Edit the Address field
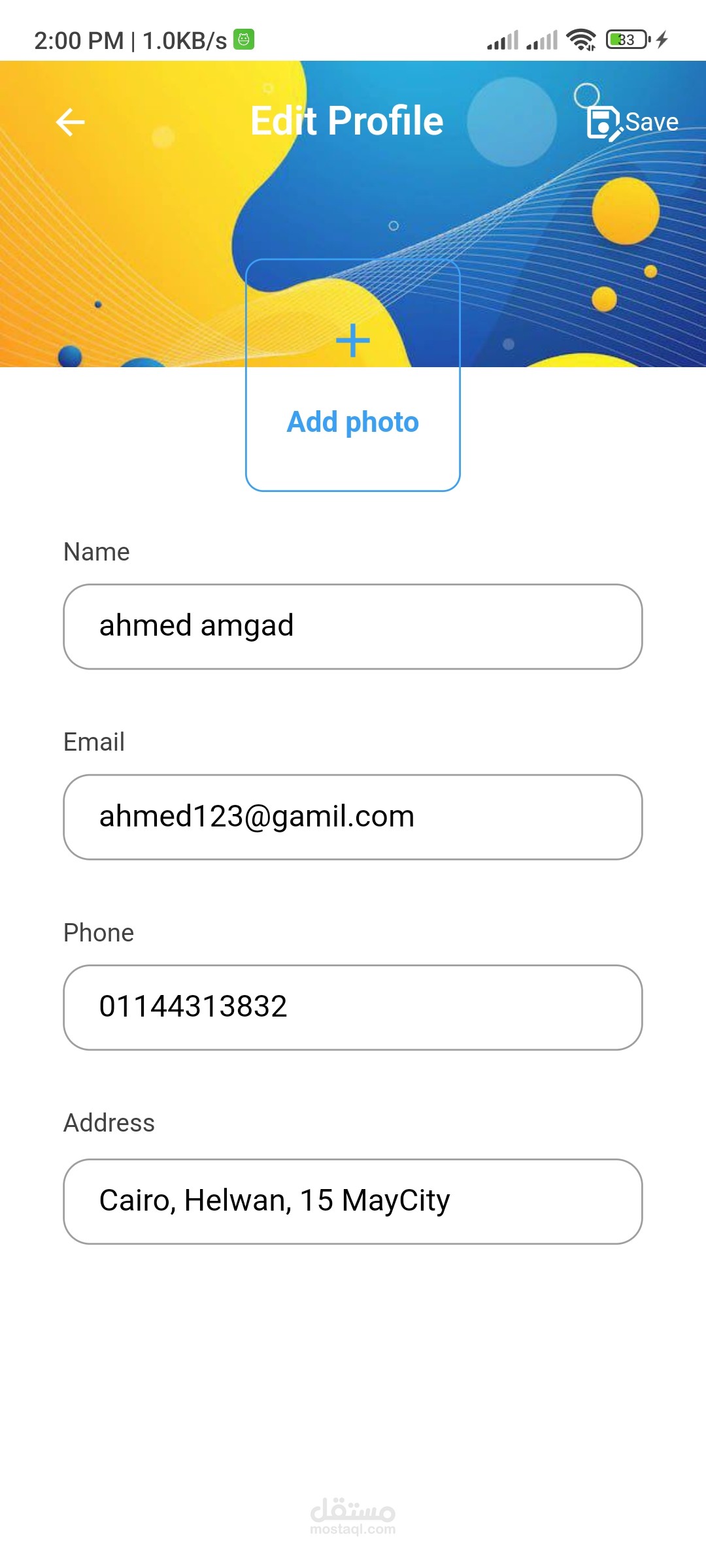 [x=353, y=1201]
